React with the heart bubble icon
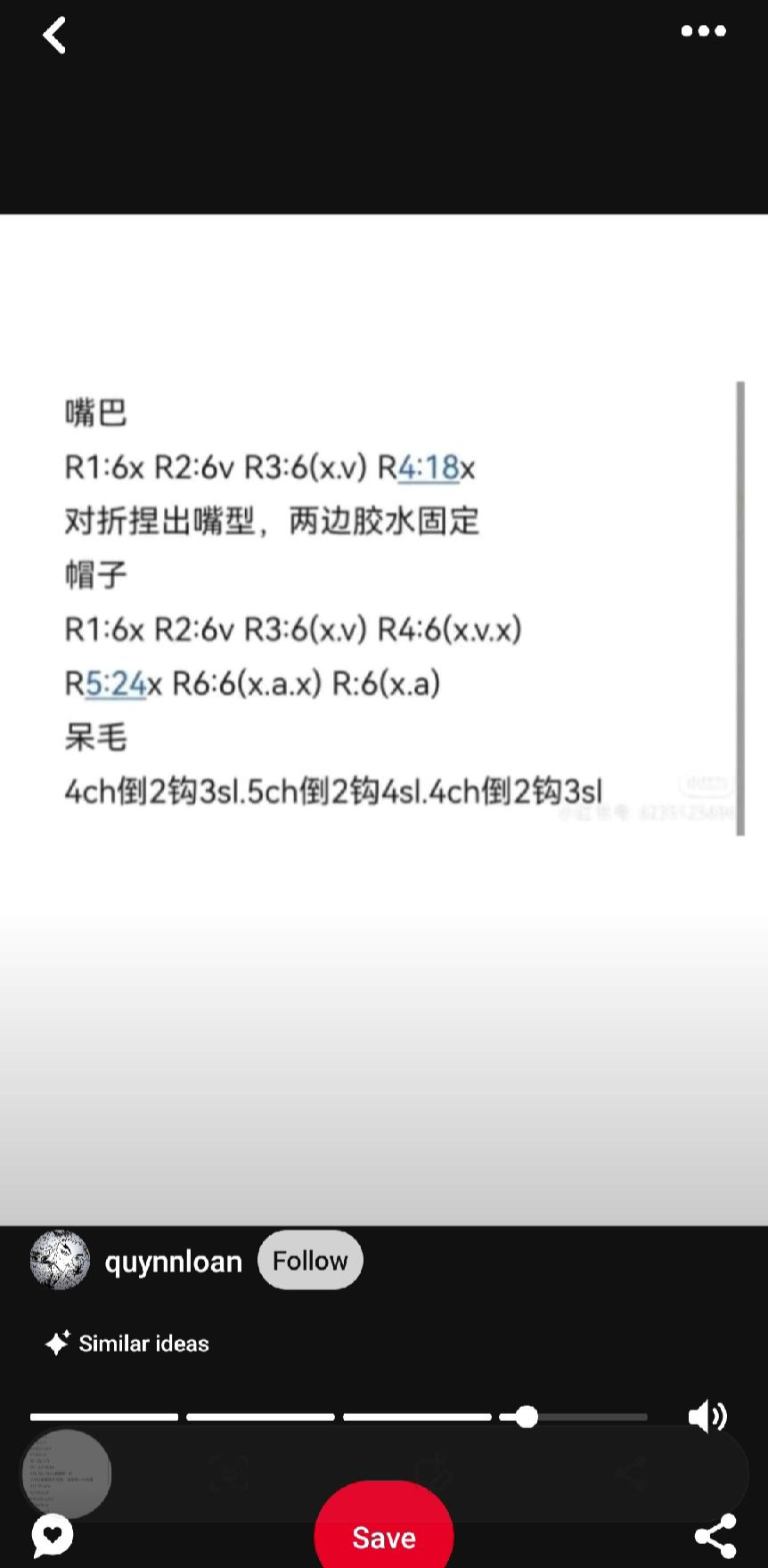 [53, 1535]
